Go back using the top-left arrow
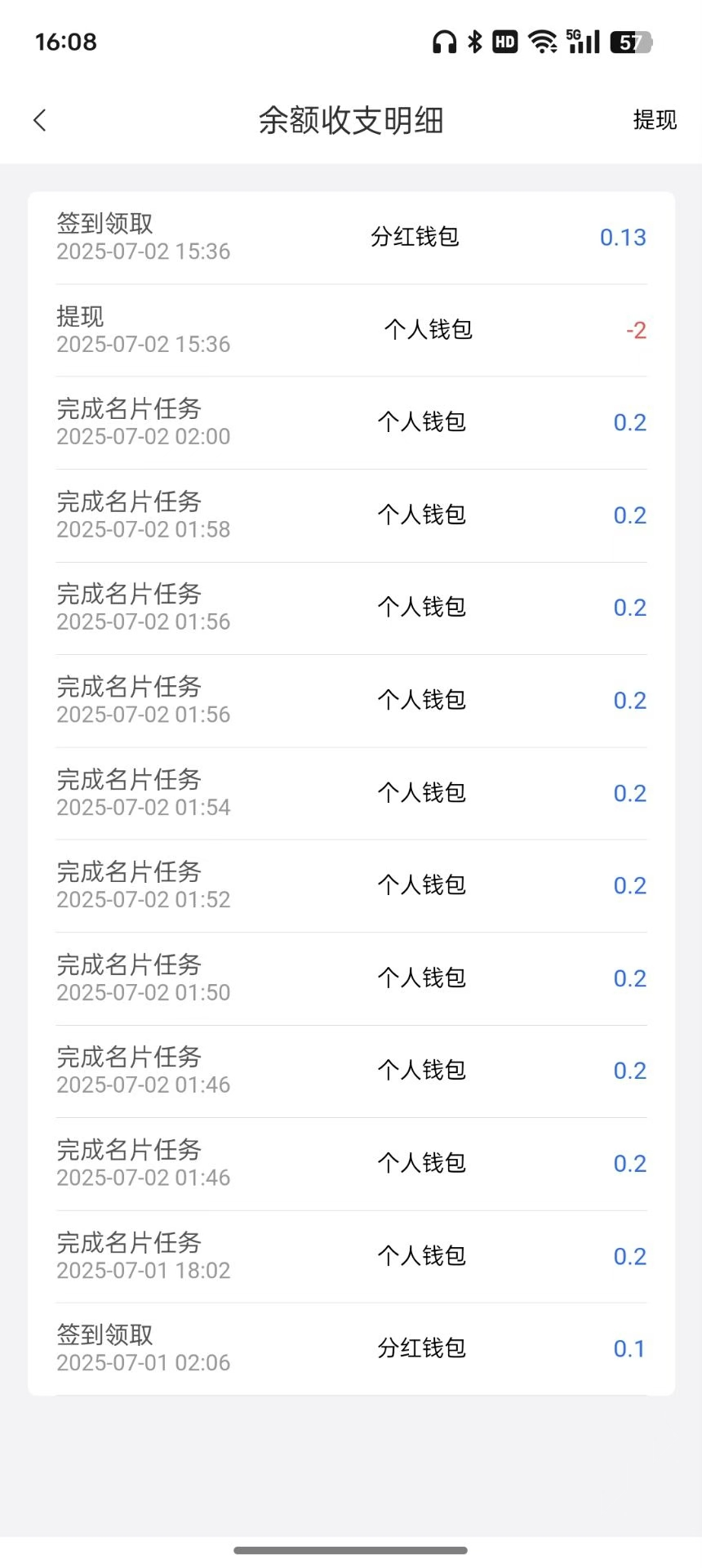 40,120
